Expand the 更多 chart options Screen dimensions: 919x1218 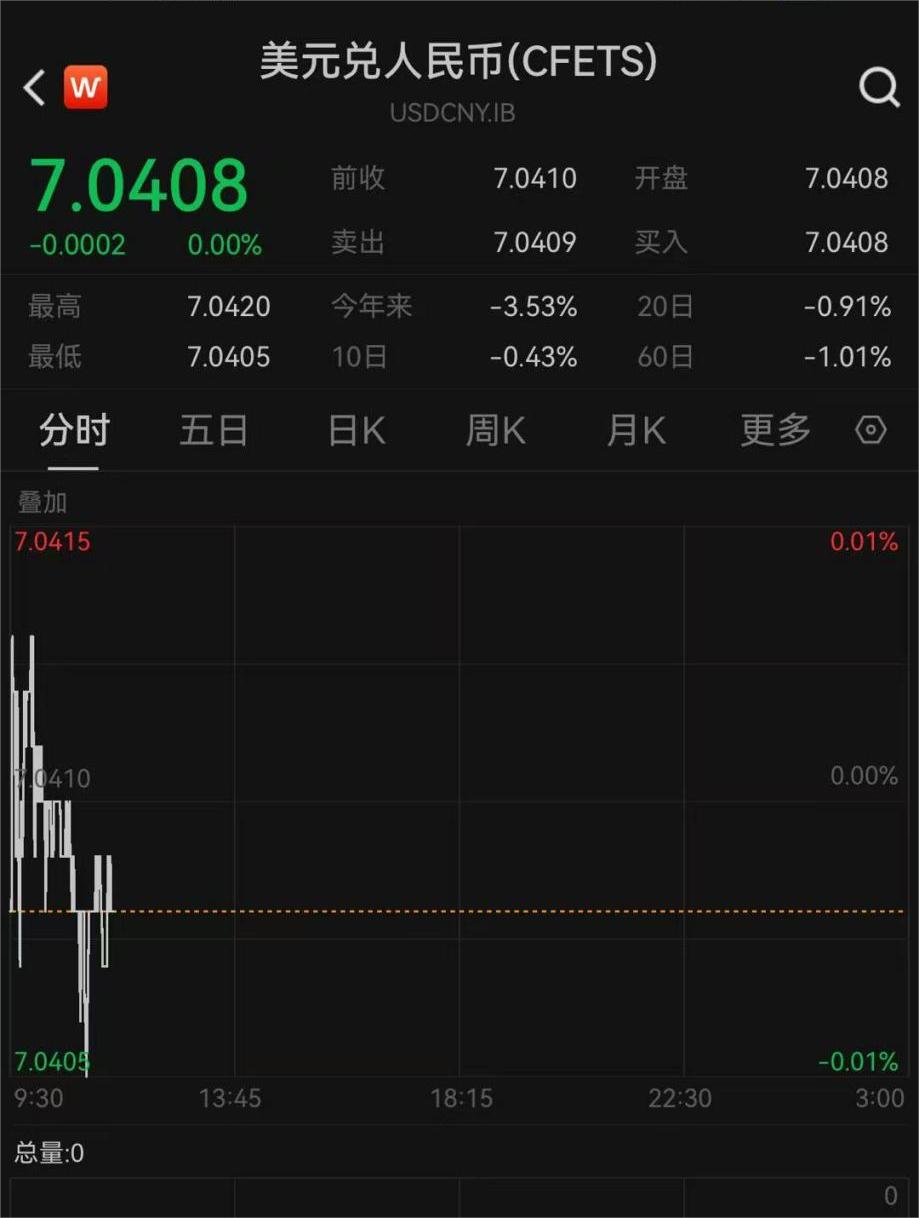774,429
